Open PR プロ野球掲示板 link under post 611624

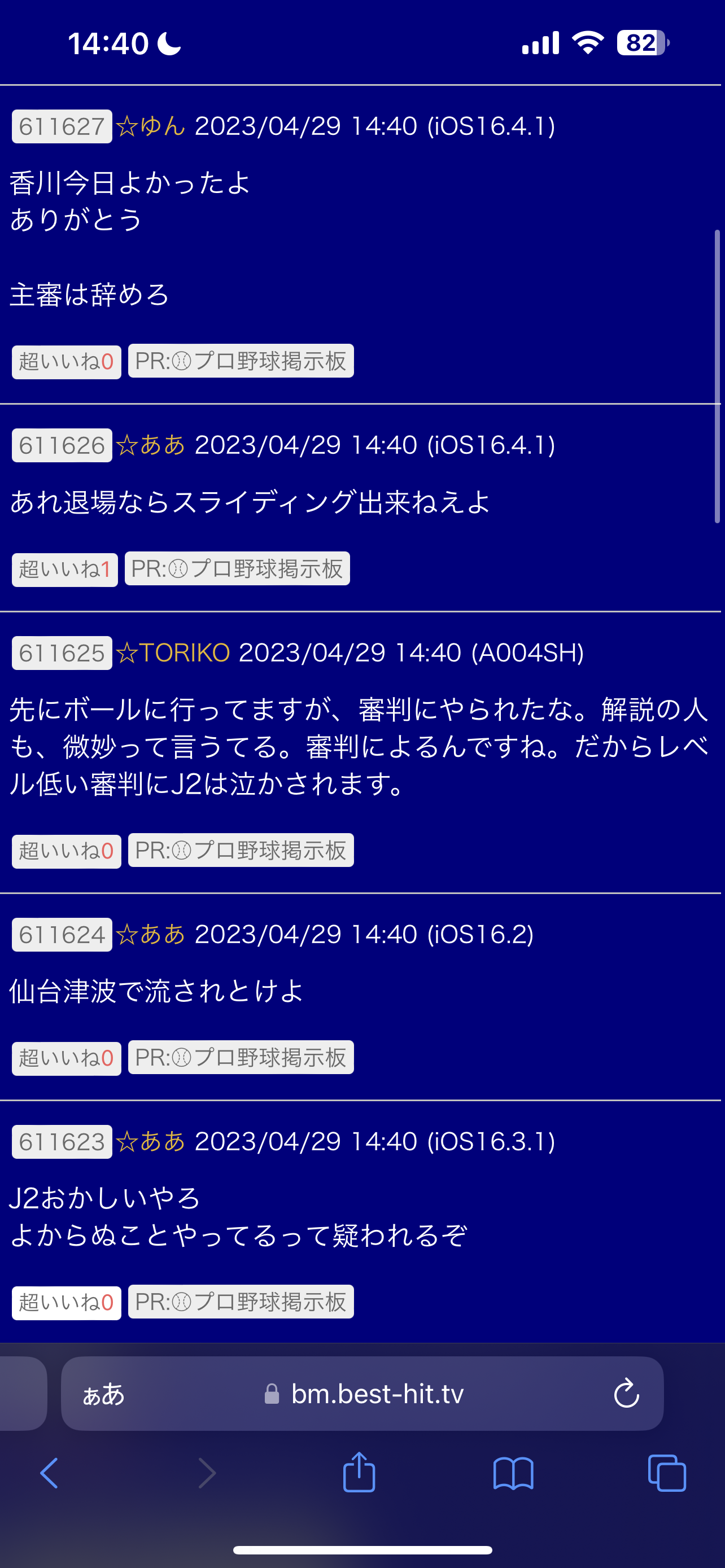(241, 1057)
